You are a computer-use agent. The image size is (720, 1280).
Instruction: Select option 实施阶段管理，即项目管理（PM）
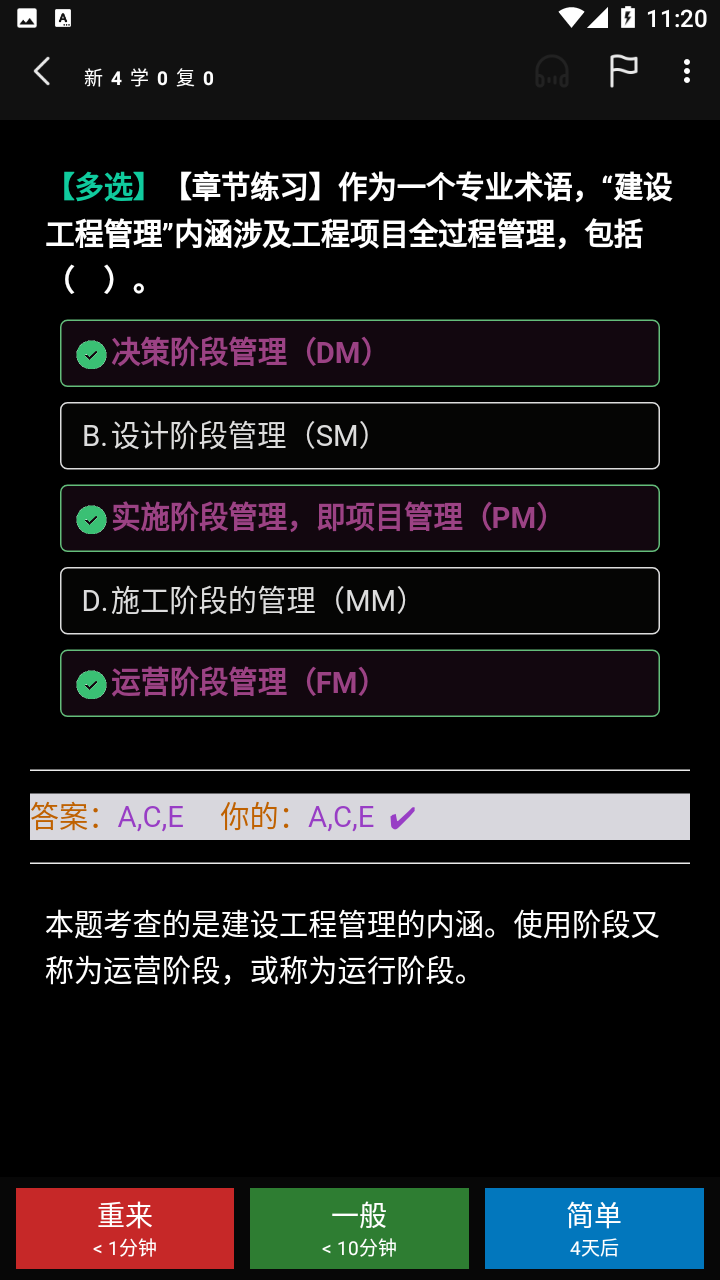(360, 518)
